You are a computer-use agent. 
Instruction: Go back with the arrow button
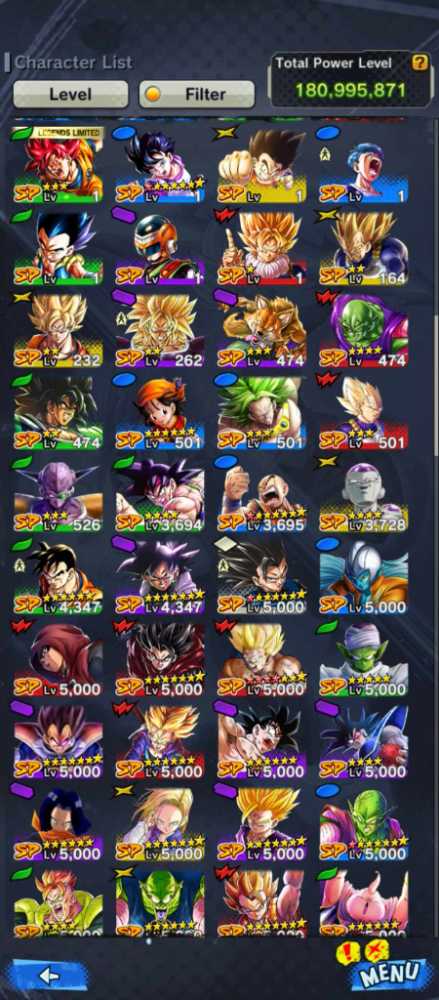49,975
